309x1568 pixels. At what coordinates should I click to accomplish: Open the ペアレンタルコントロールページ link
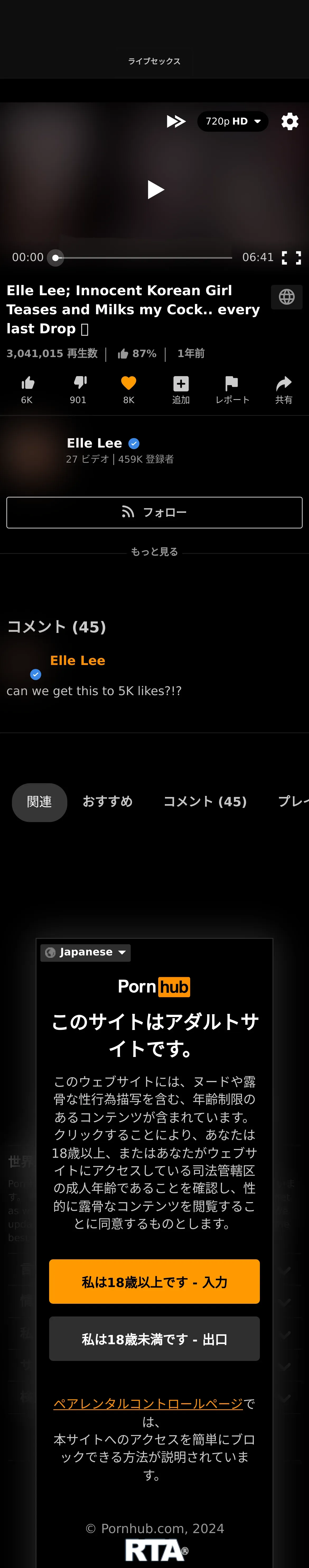(x=148, y=1404)
